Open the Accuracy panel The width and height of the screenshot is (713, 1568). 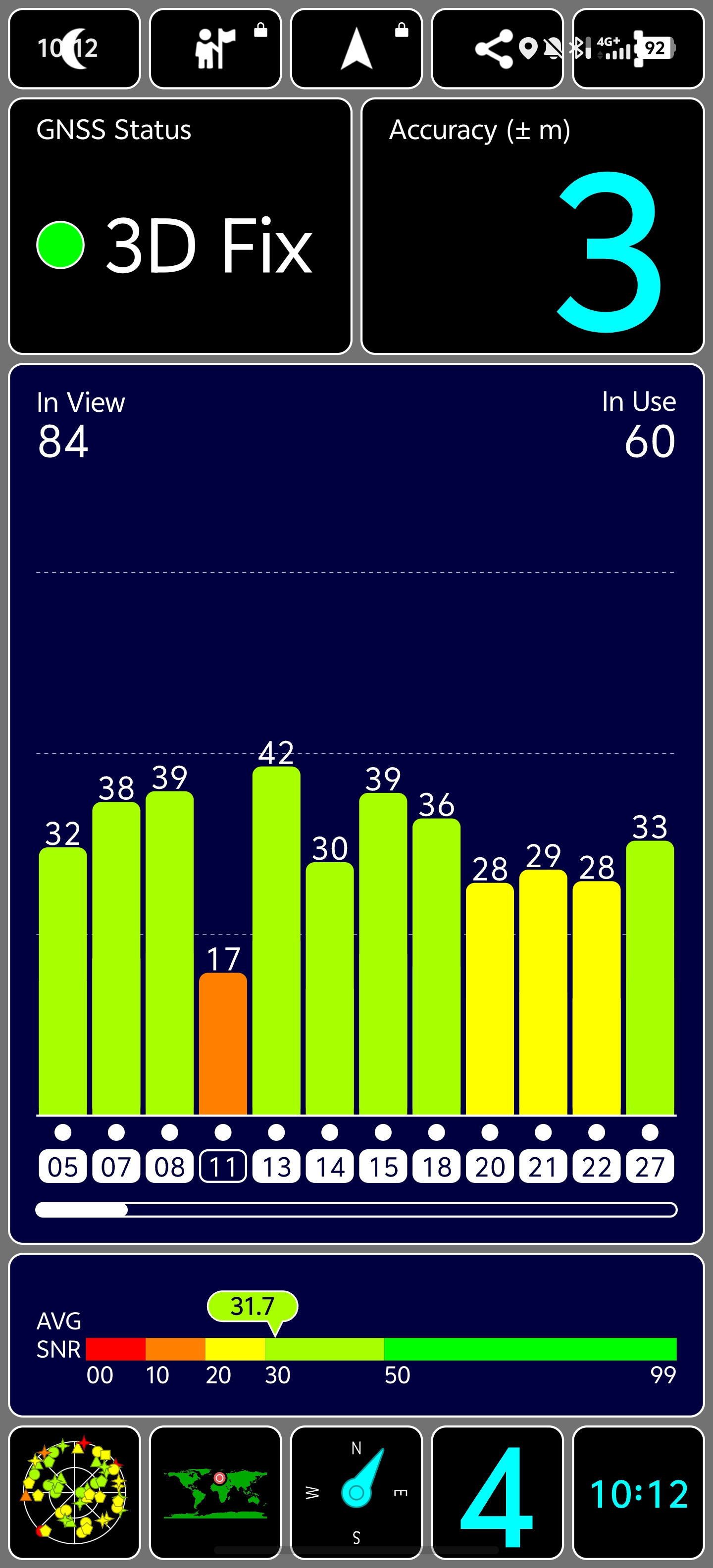532,226
